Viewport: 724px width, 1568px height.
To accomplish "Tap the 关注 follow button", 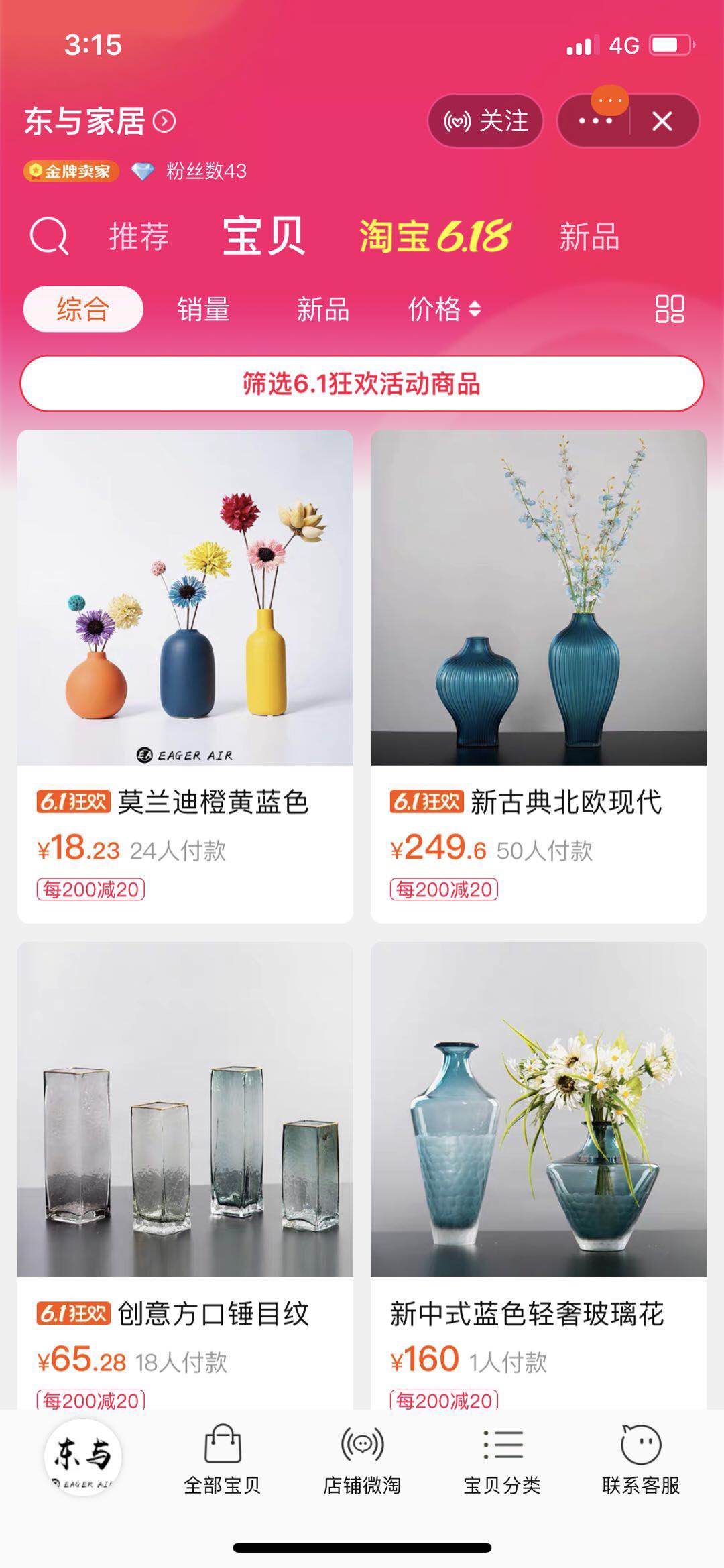I will pyautogui.click(x=485, y=121).
